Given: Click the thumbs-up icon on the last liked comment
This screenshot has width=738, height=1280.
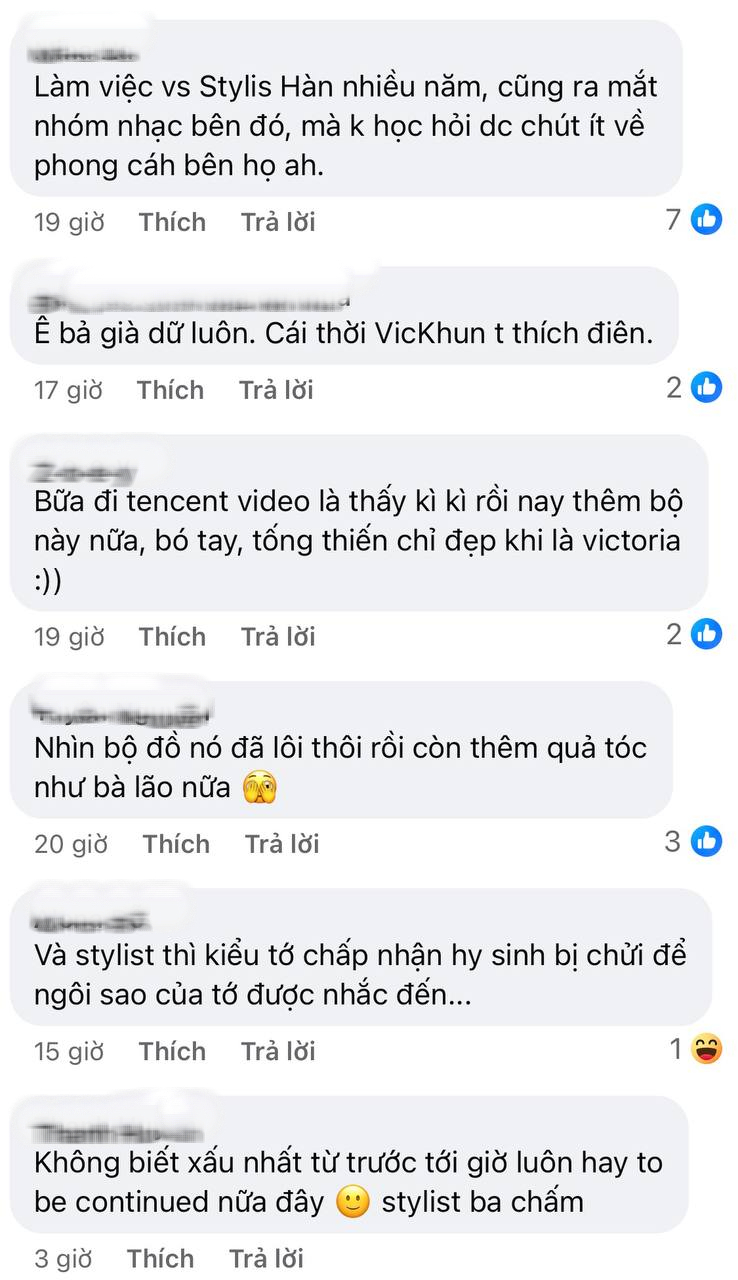Looking at the screenshot, I should [706, 843].
